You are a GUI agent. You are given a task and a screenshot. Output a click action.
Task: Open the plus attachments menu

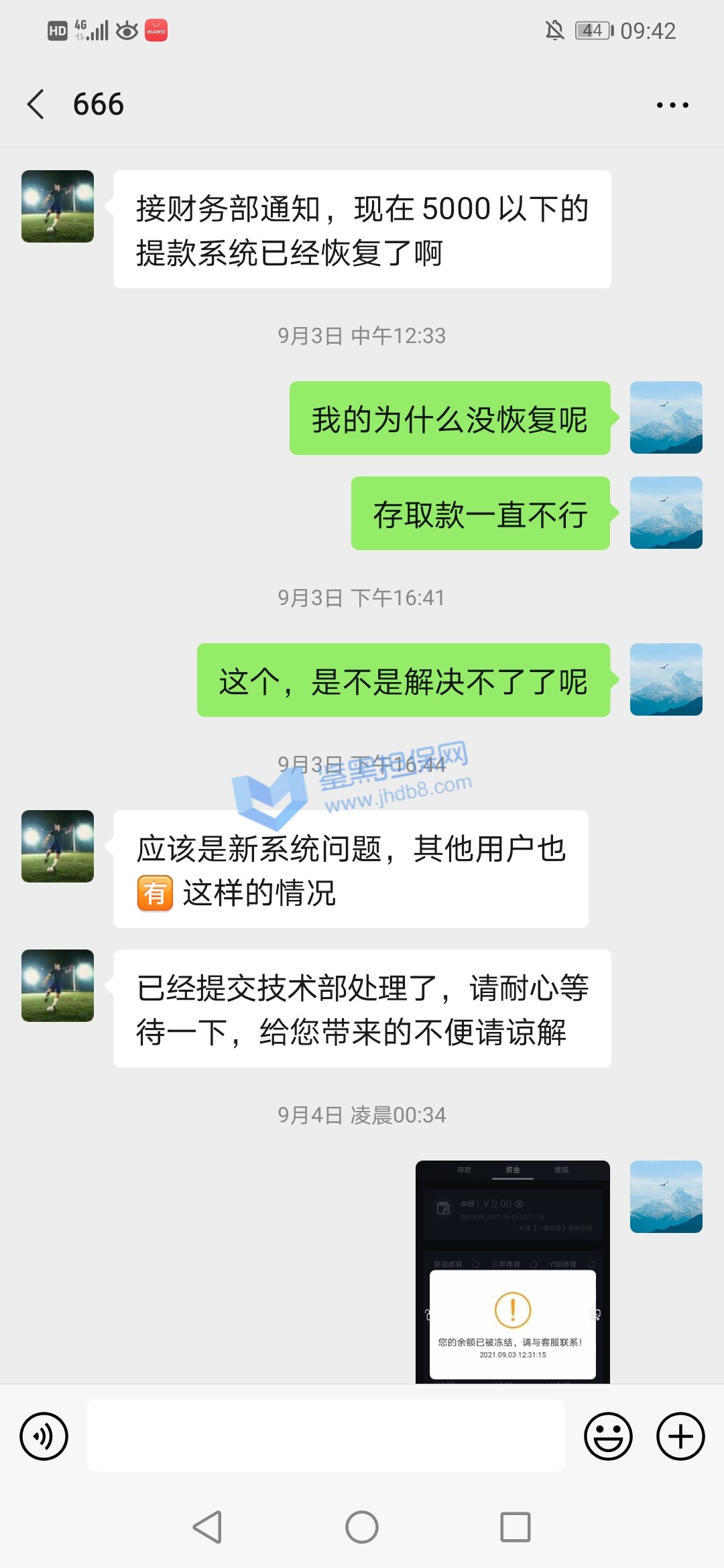(x=680, y=1436)
